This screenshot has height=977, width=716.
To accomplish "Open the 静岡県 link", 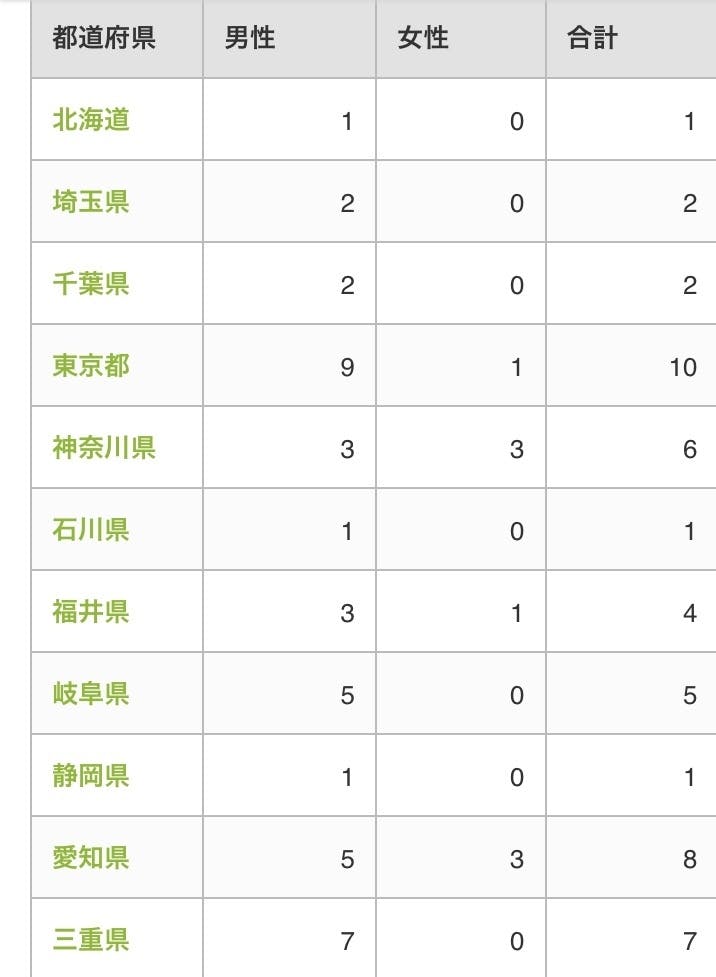I will pos(91,776).
